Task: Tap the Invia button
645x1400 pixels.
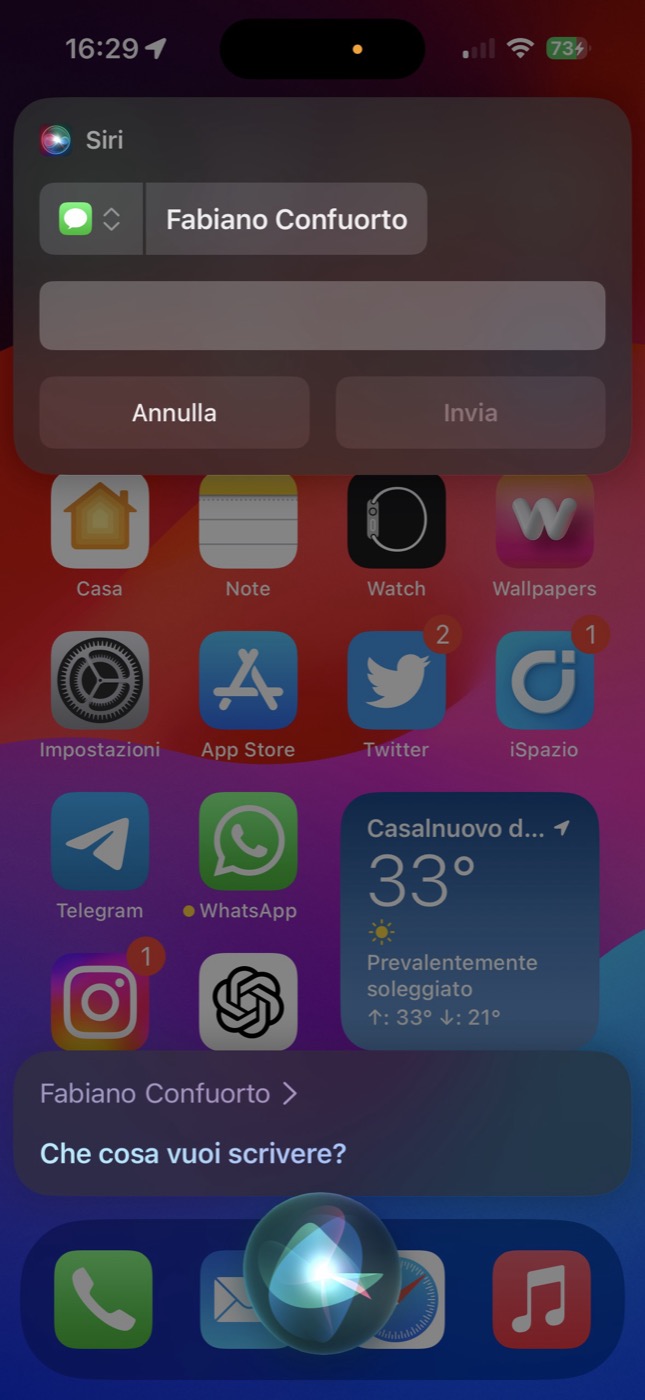Action: pos(470,413)
